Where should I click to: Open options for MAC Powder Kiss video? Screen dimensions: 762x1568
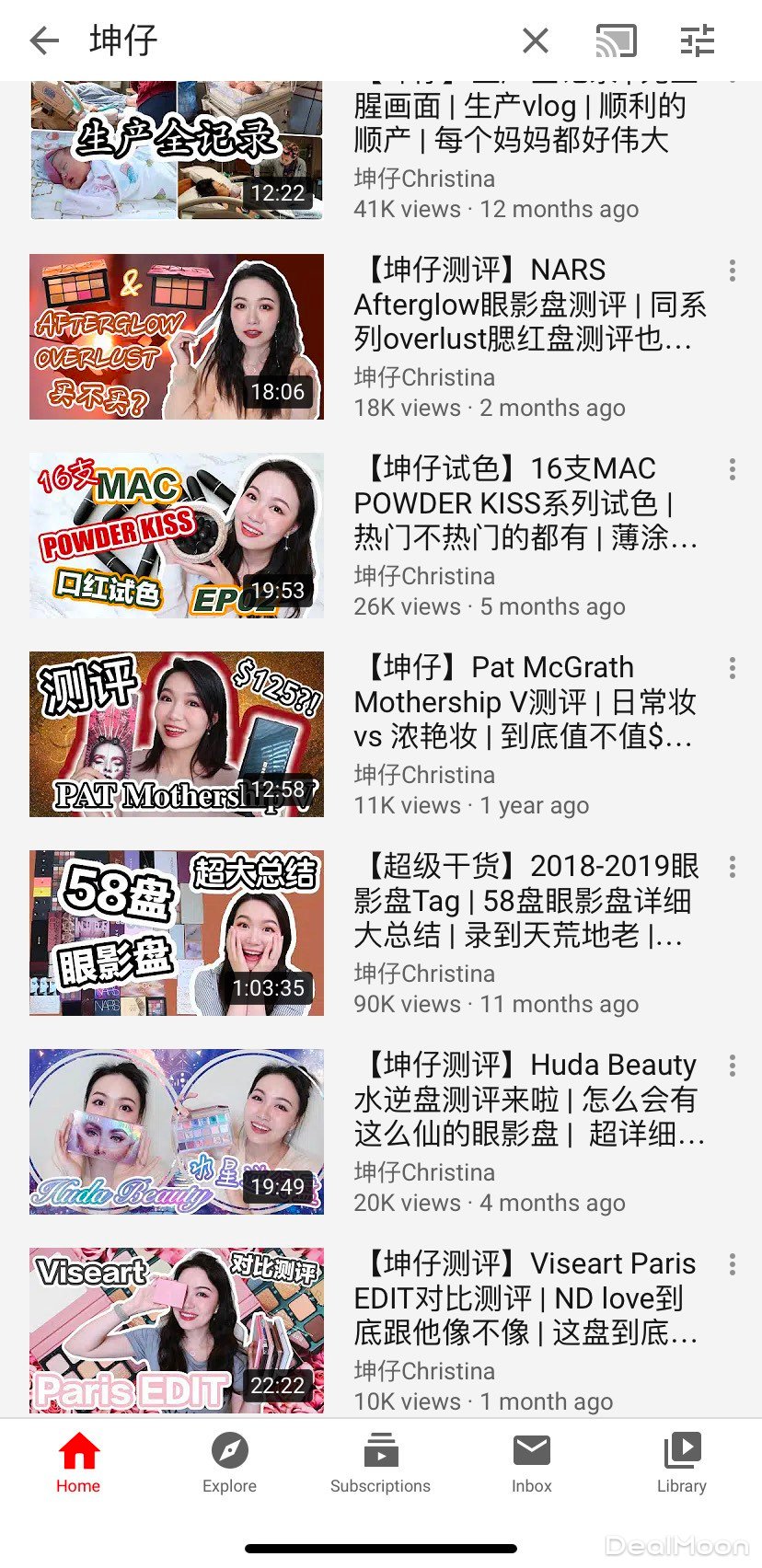[732, 469]
